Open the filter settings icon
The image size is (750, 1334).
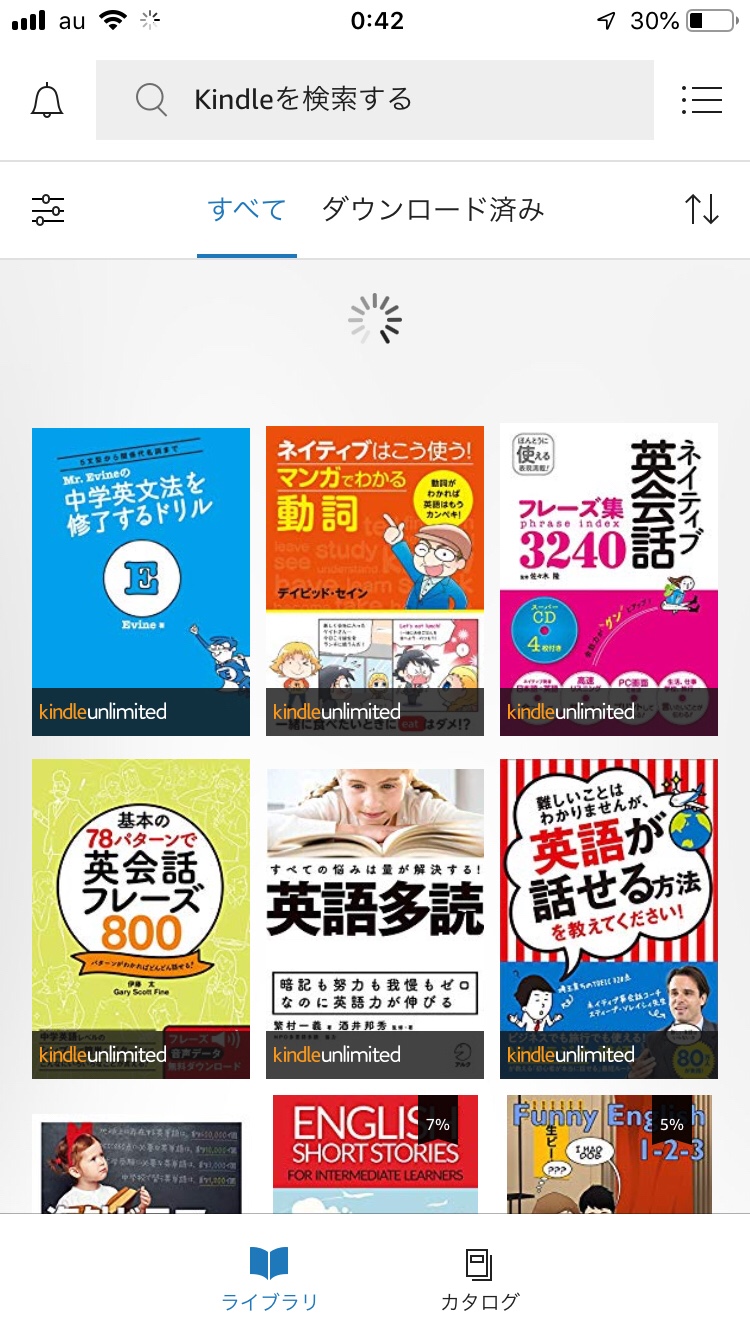click(x=48, y=210)
